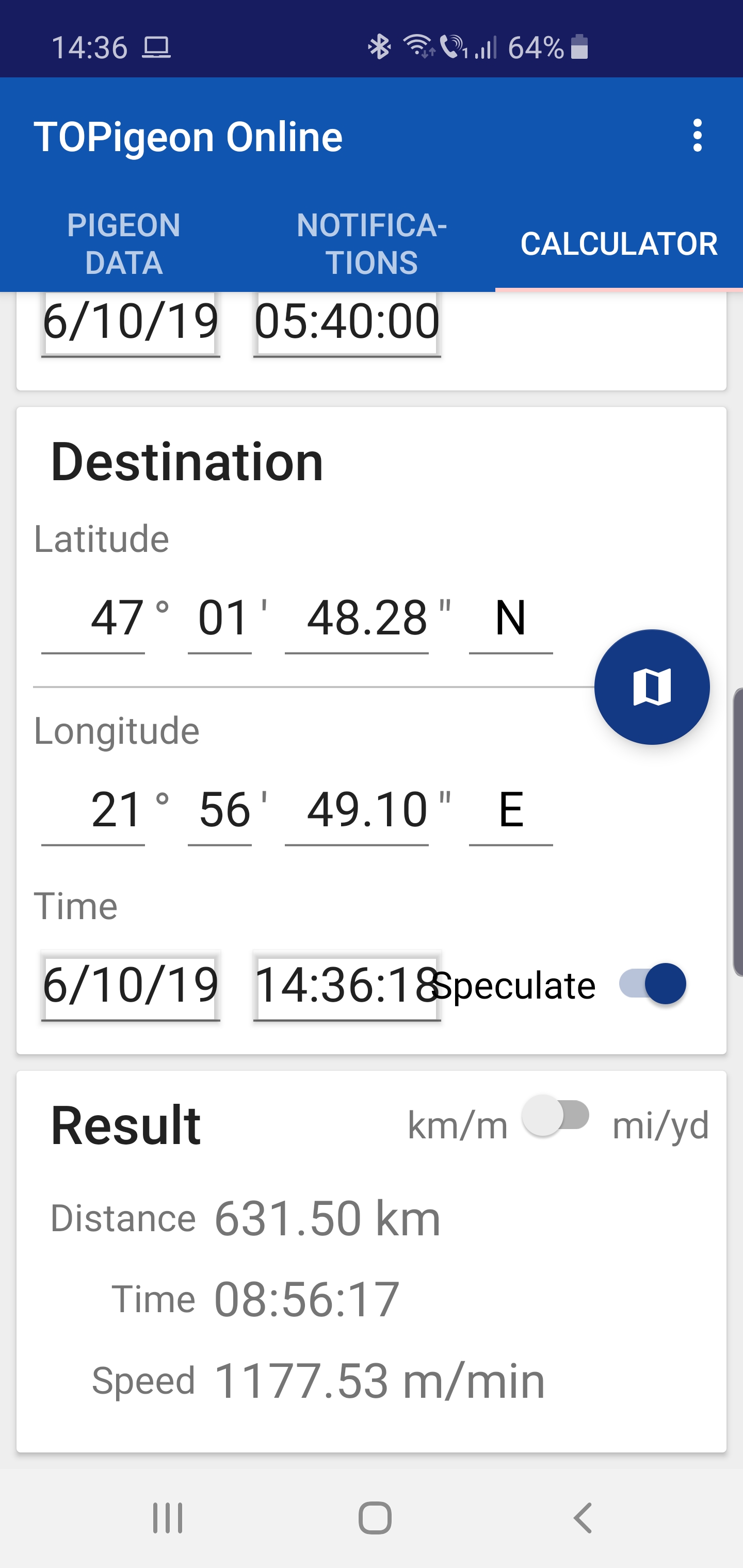
Task: Switch to the Pigeon Data tab
Action: click(124, 243)
